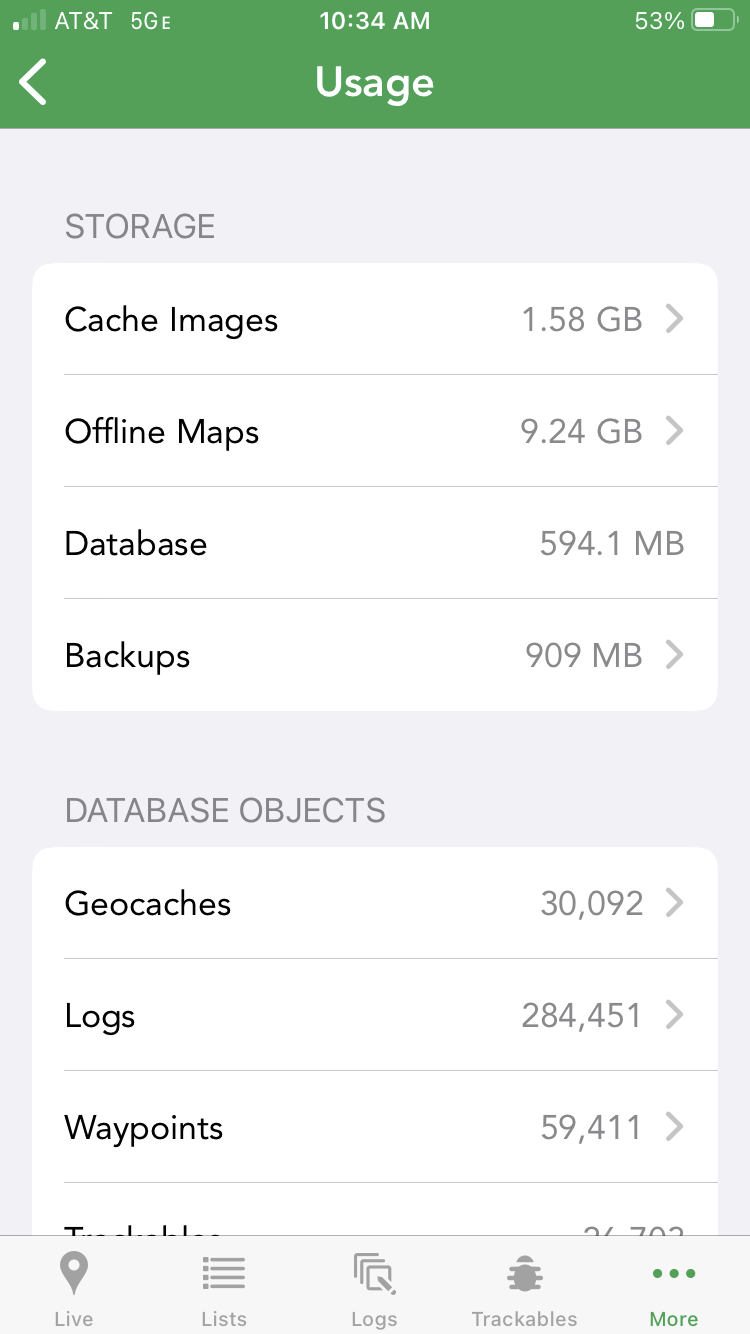Select the More tab

pos(674,1290)
